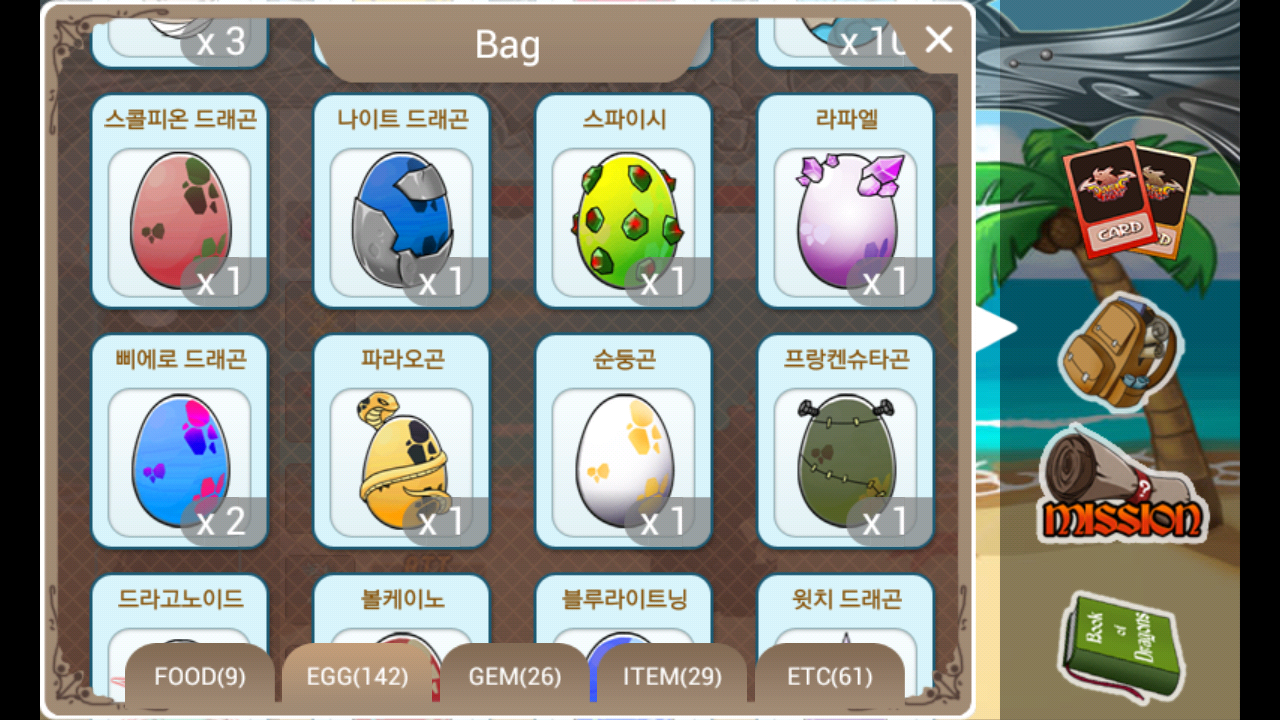1280x720 pixels.
Task: Close the Bag window
Action: pos(938,40)
